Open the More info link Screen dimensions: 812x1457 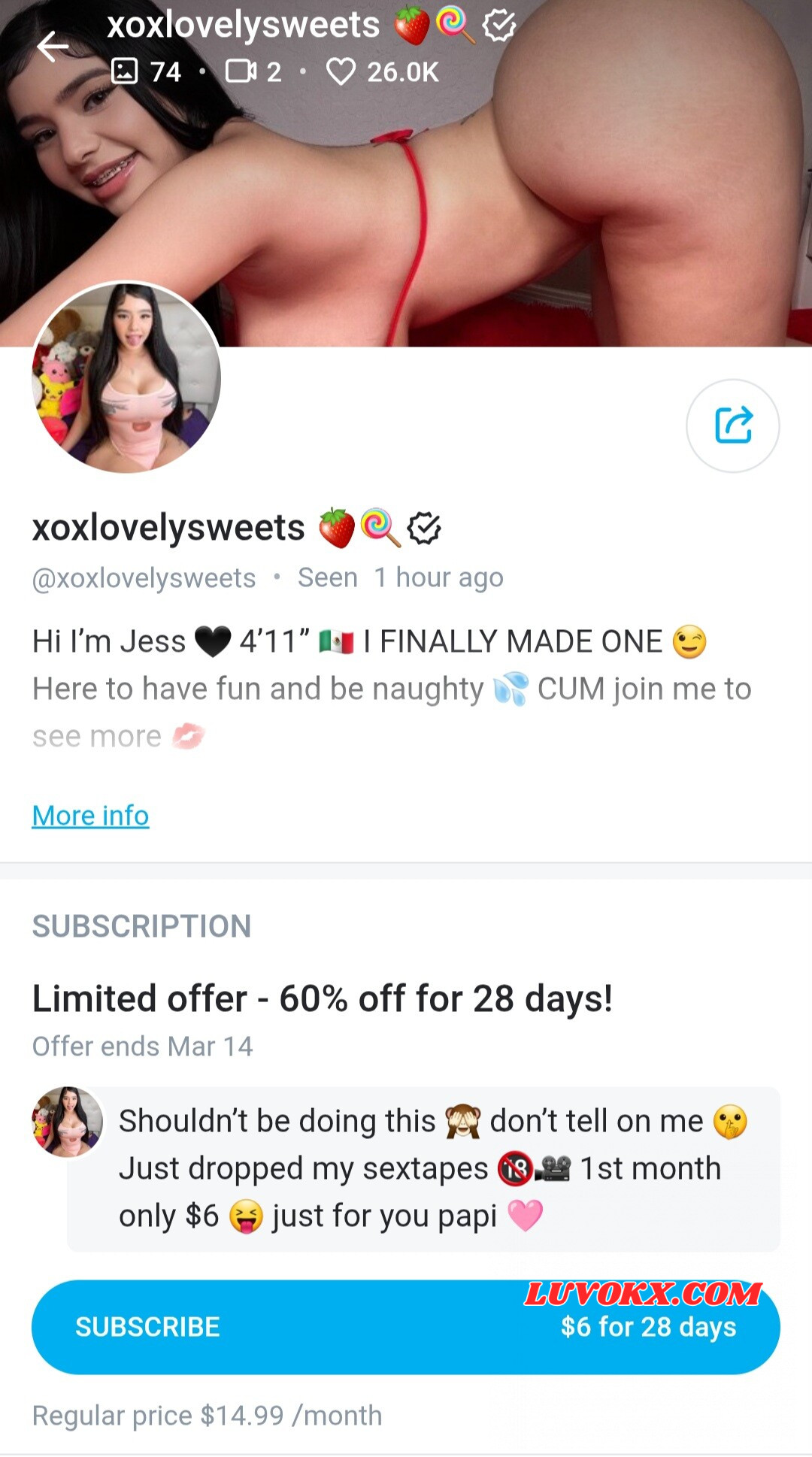[x=90, y=816]
